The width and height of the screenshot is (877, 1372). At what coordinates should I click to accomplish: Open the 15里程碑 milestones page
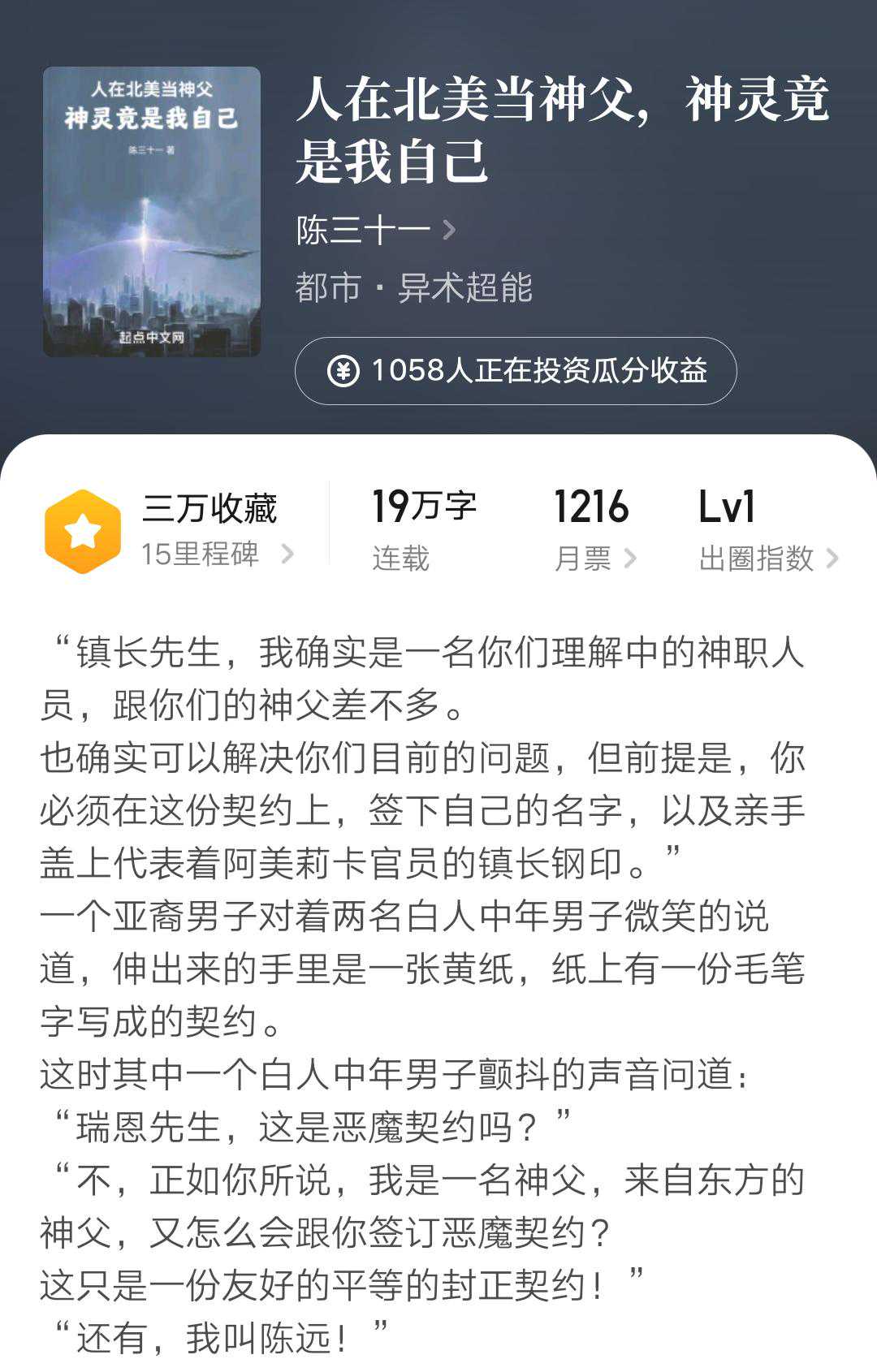coord(216,554)
